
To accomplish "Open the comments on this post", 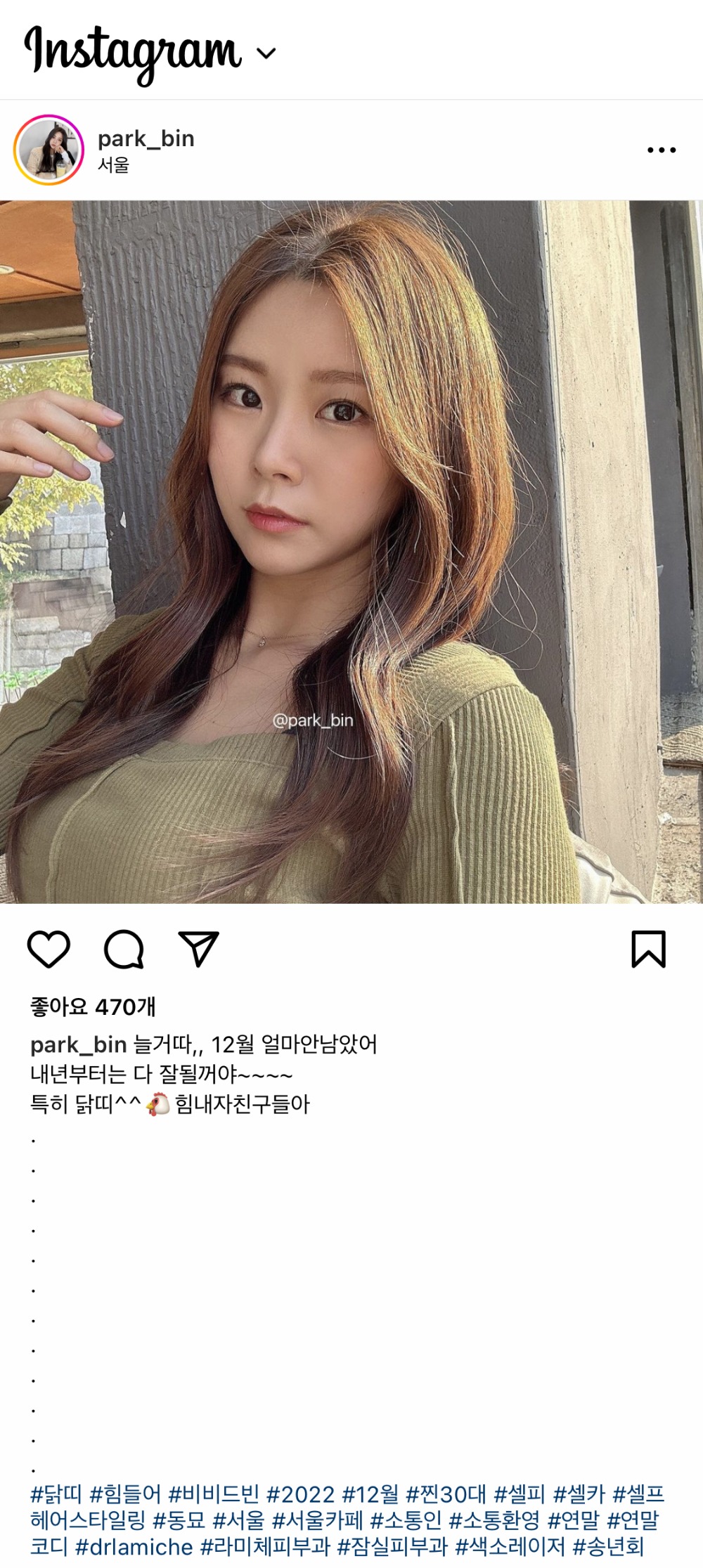I will (x=124, y=949).
